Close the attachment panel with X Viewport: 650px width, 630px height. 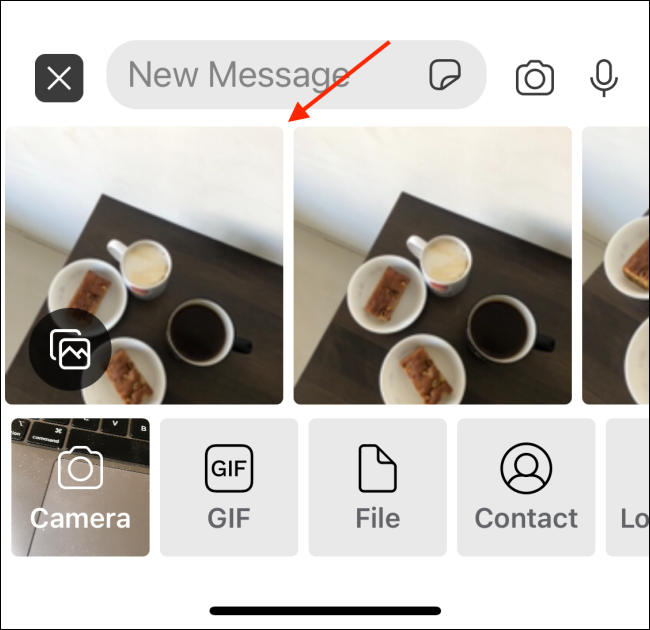59,78
